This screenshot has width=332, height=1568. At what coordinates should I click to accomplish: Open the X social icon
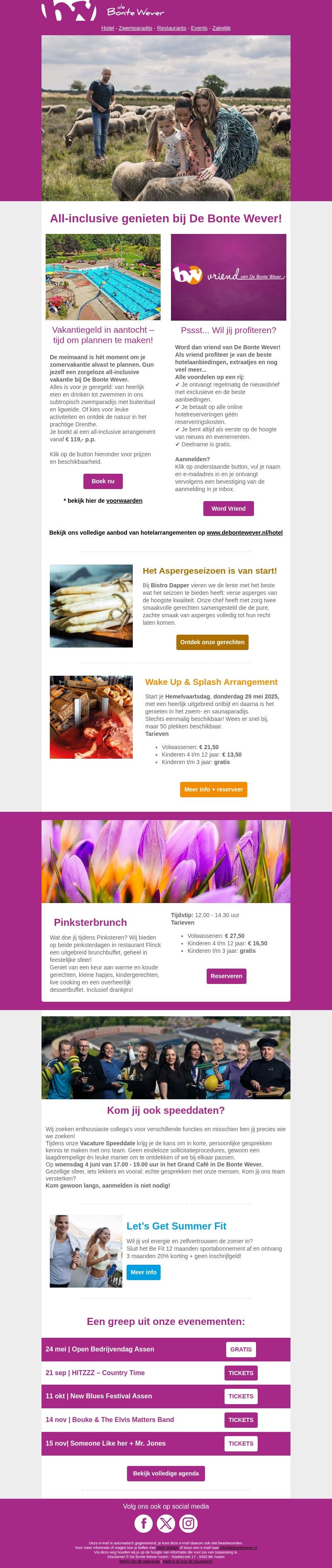166,1524
